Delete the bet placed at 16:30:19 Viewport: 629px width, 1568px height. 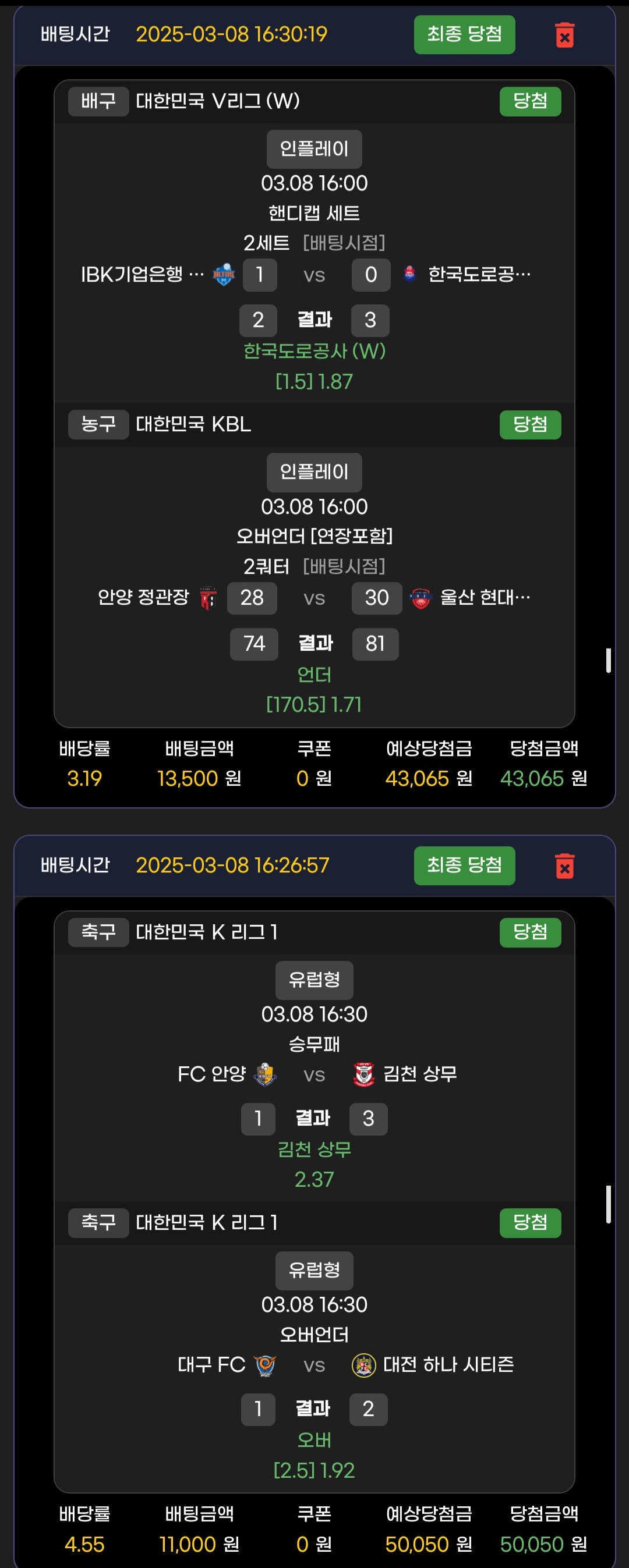point(564,35)
